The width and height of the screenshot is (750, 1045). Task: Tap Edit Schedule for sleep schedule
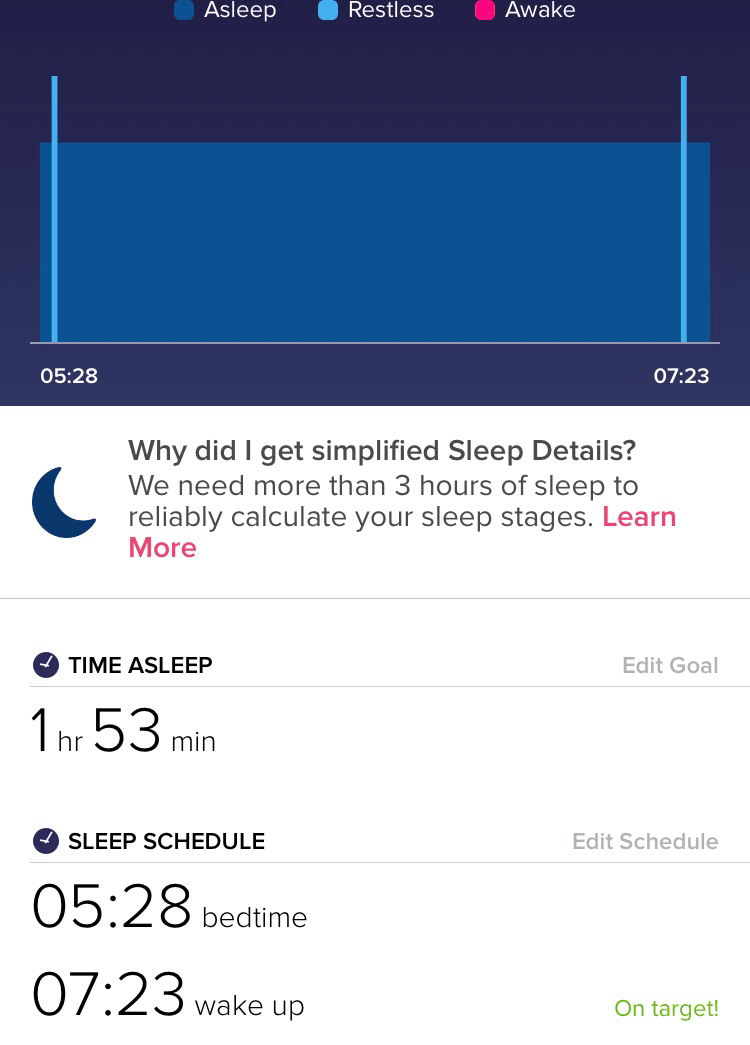pos(645,841)
